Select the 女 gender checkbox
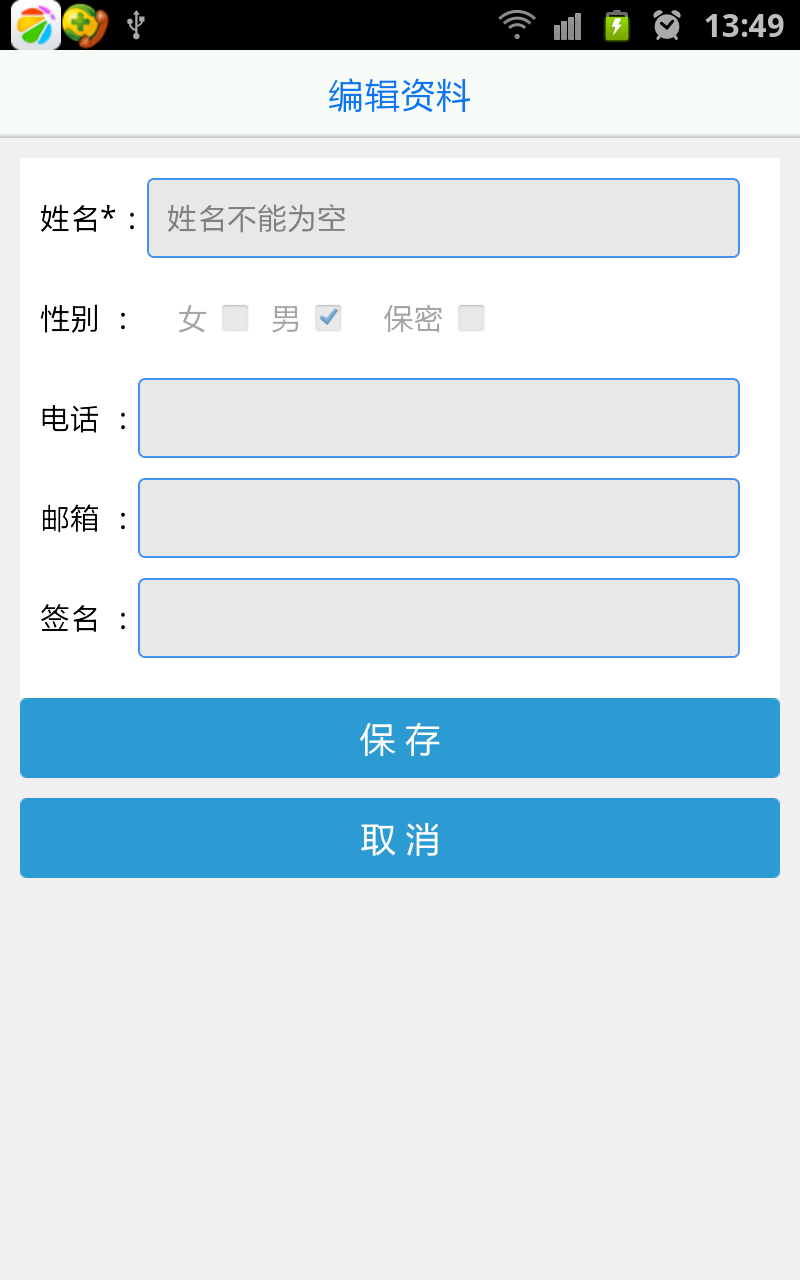This screenshot has height=1280, width=800. pos(235,318)
